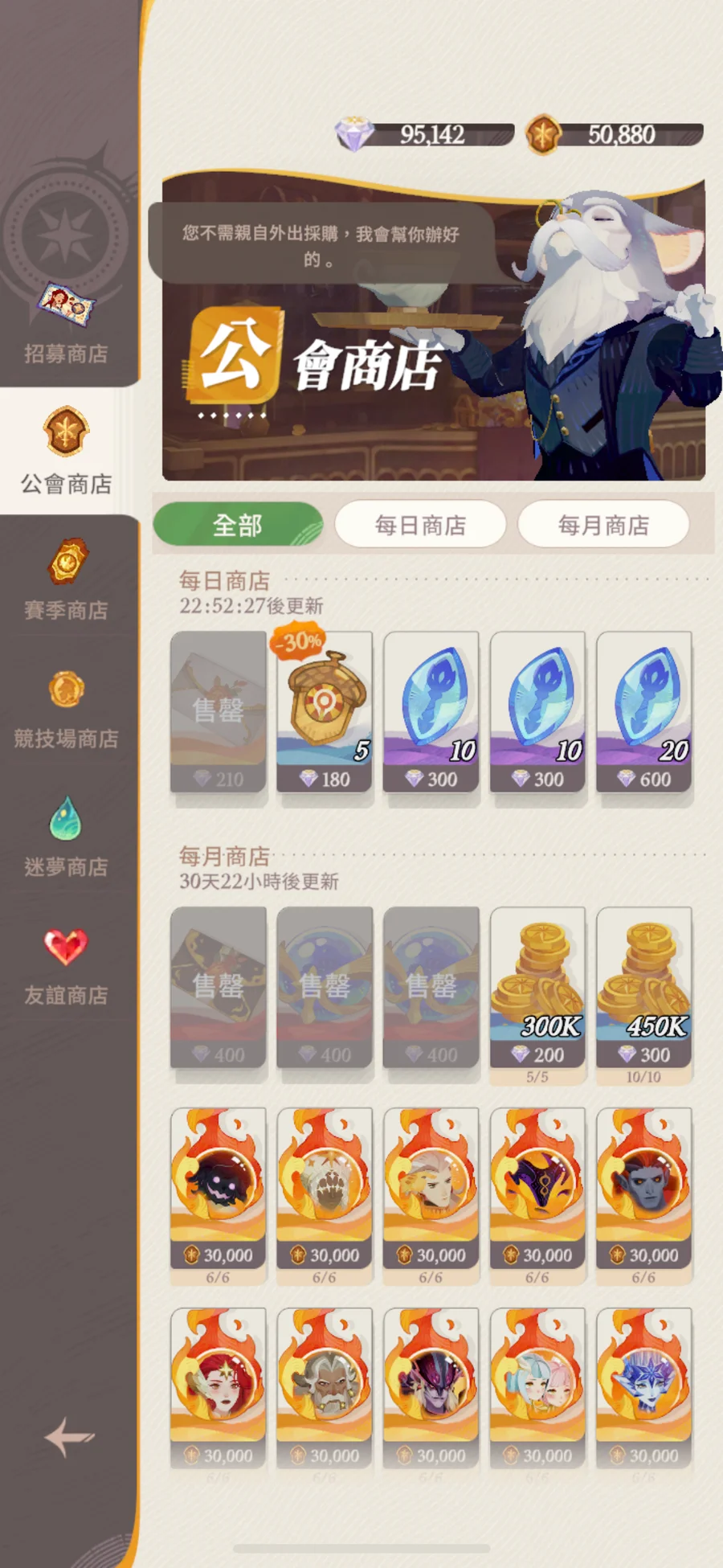Purchase the 450K gold pack for 300
The image size is (723, 1568).
(643, 987)
